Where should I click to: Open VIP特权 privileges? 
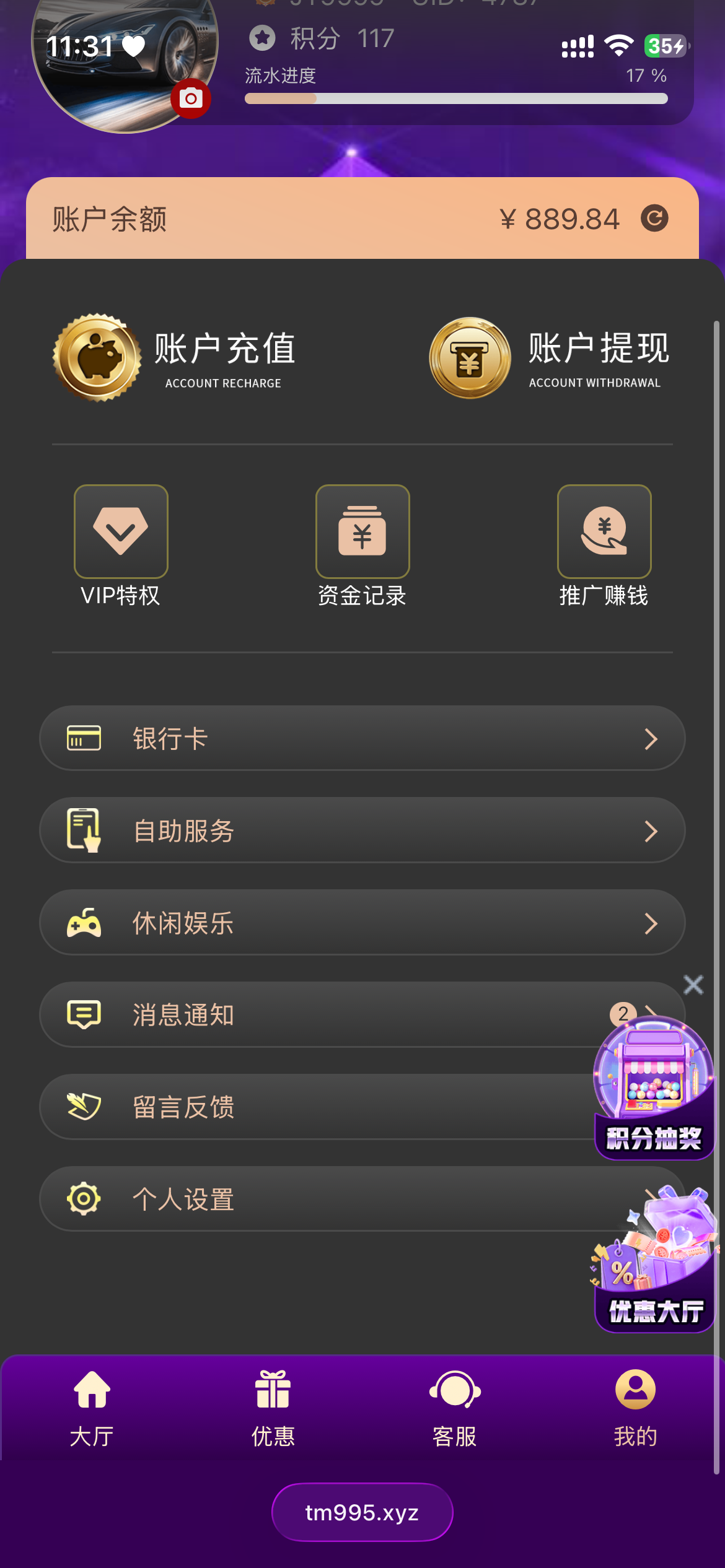(121, 545)
